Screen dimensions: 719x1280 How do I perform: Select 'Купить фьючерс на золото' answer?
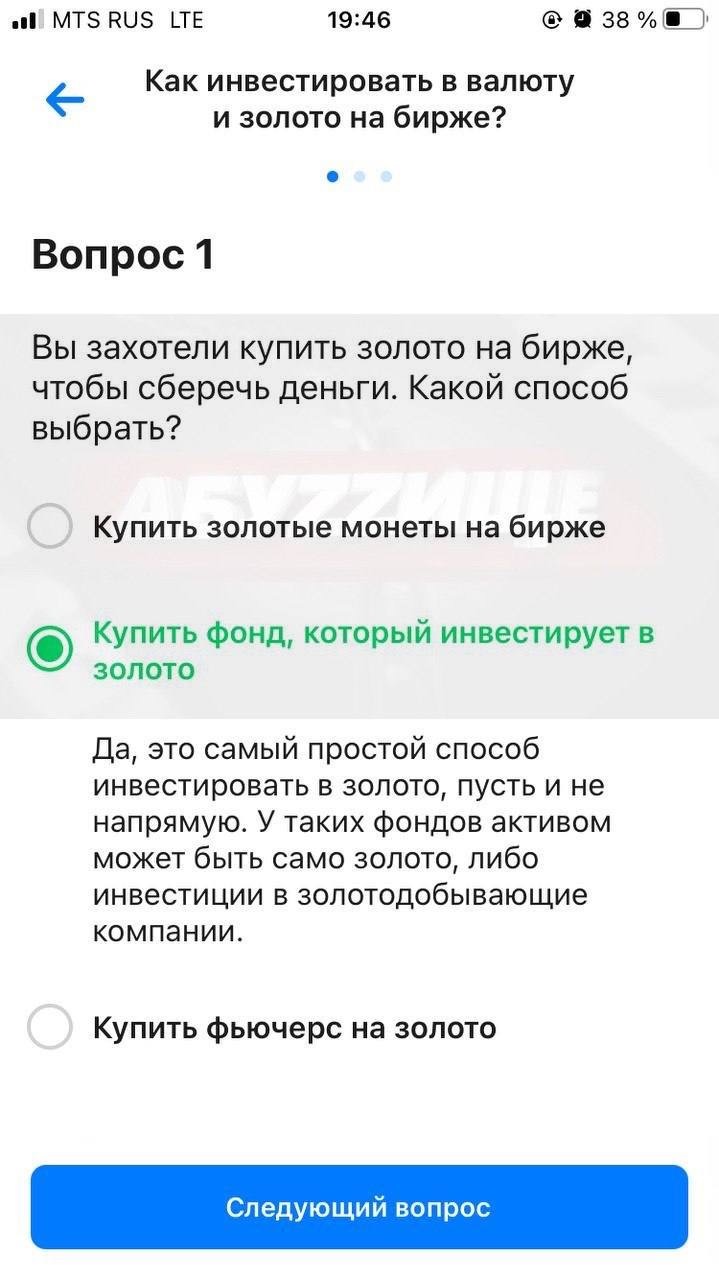49,1027
